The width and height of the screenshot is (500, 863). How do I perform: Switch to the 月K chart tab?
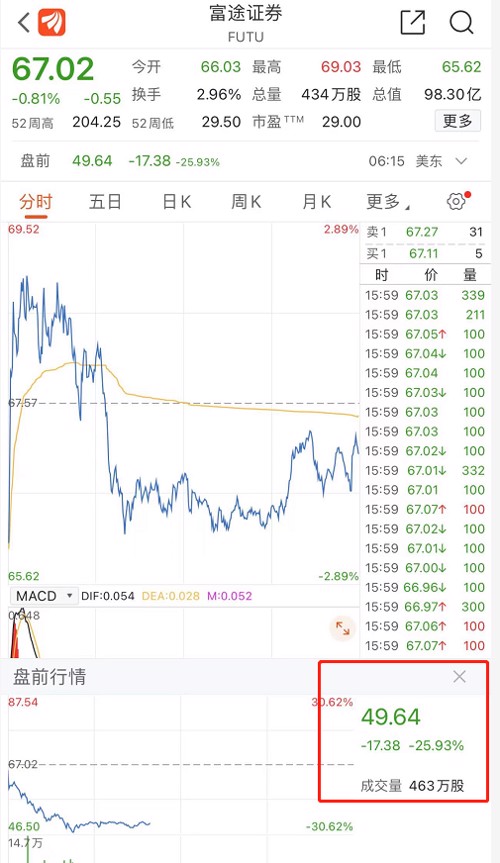[x=316, y=202]
